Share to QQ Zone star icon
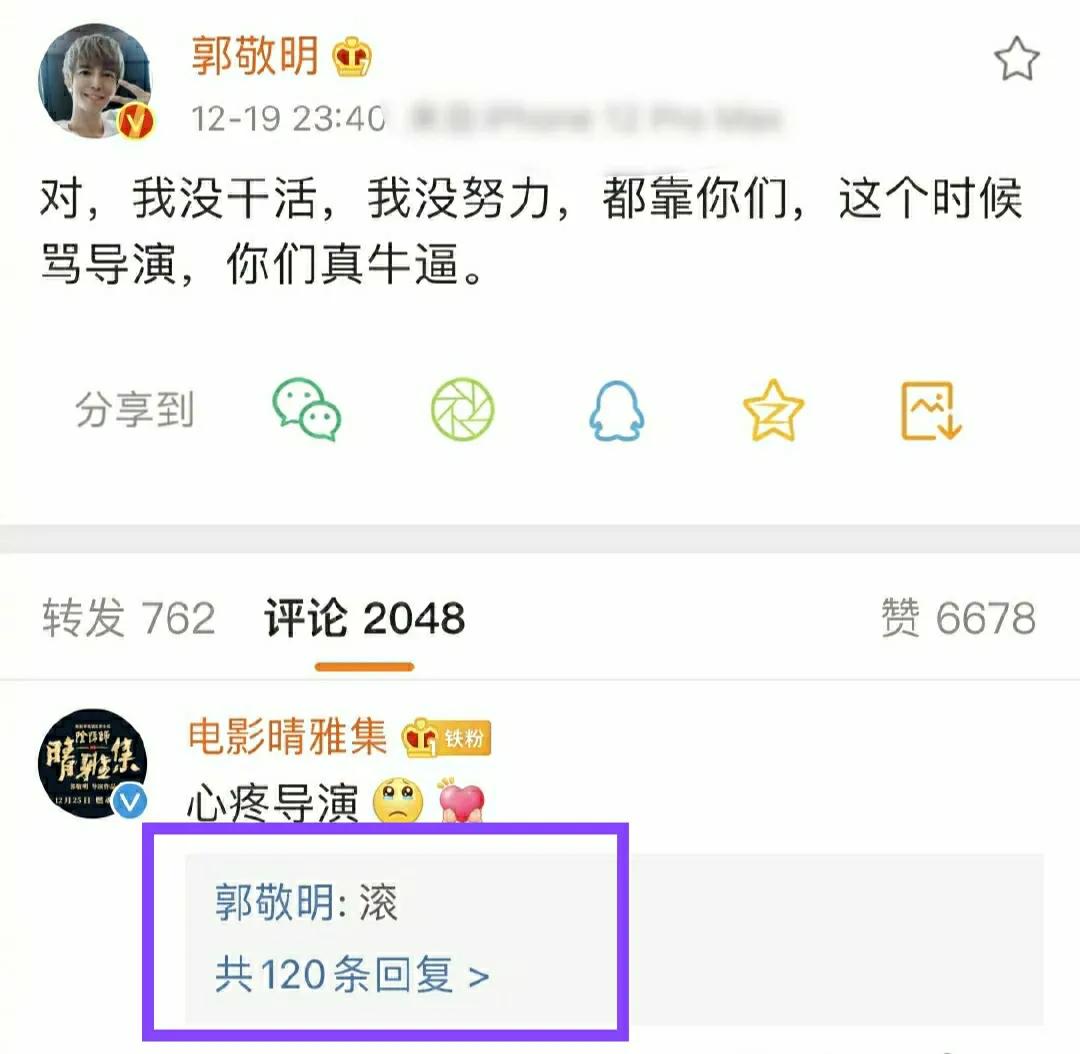The width and height of the screenshot is (1080, 1054). [x=773, y=411]
